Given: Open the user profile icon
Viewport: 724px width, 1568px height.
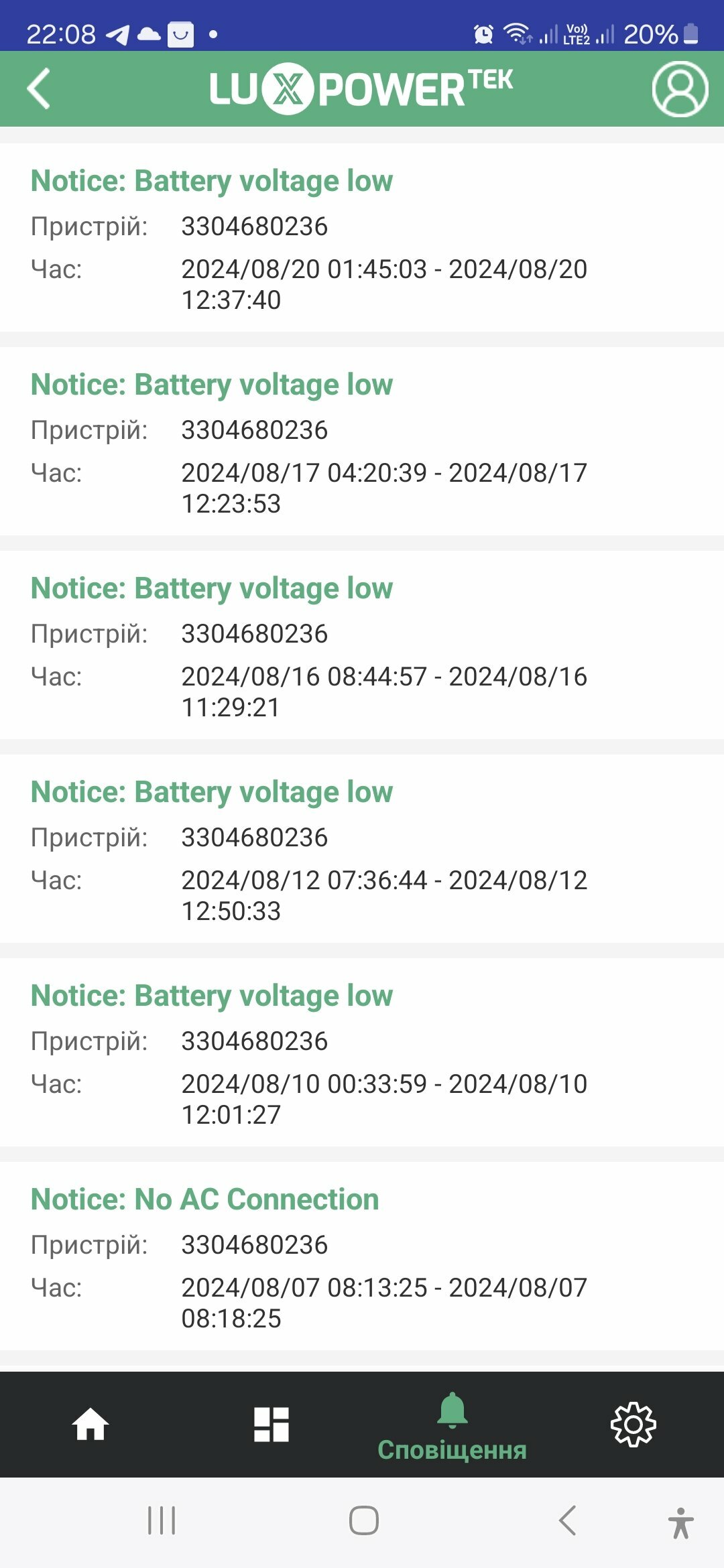Looking at the screenshot, I should [x=680, y=89].
